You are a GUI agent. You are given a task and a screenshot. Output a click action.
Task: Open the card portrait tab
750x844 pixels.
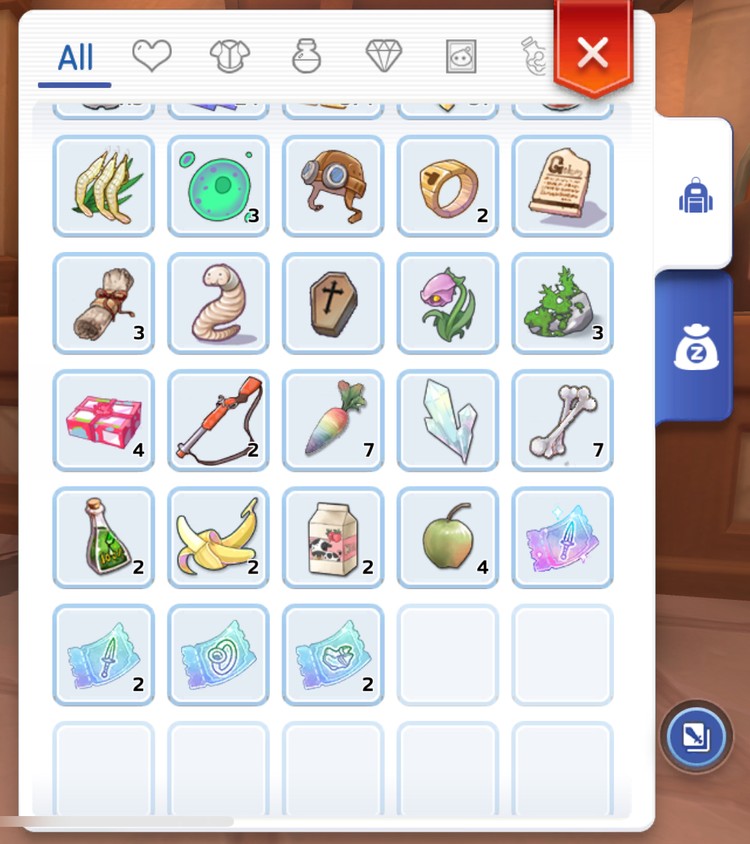(460, 56)
